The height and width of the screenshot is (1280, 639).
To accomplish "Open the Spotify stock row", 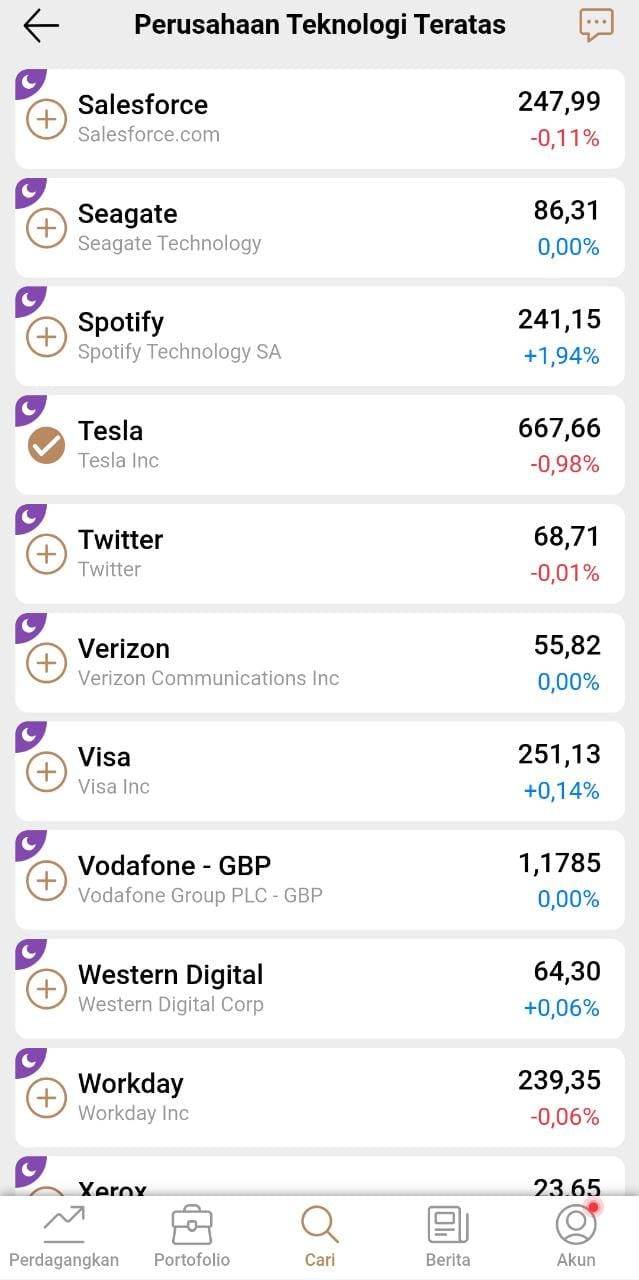I will tap(319, 336).
